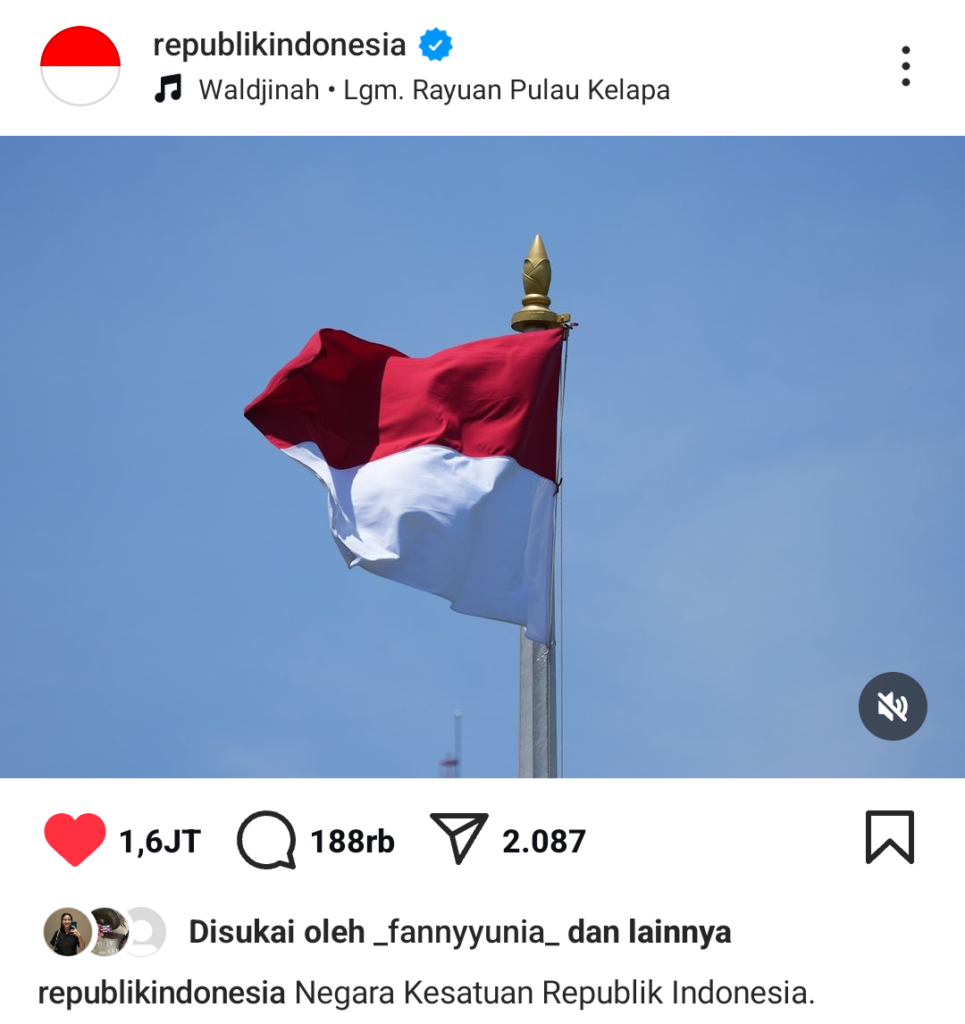Open the republikindonesia username in the header
This screenshot has width=965, height=1024.
coord(279,45)
